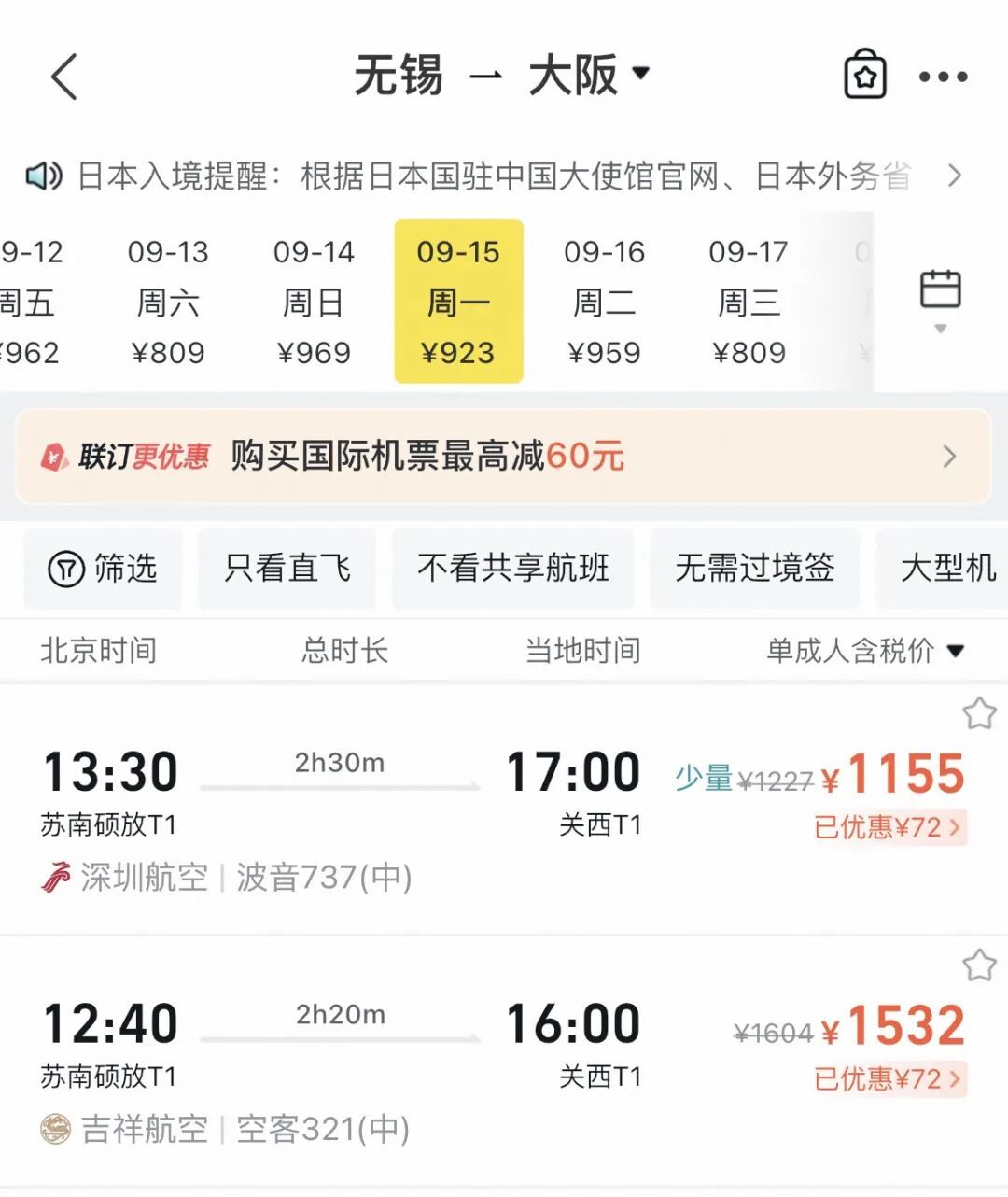
Task: Click the back arrow at top left
Action: (63, 77)
